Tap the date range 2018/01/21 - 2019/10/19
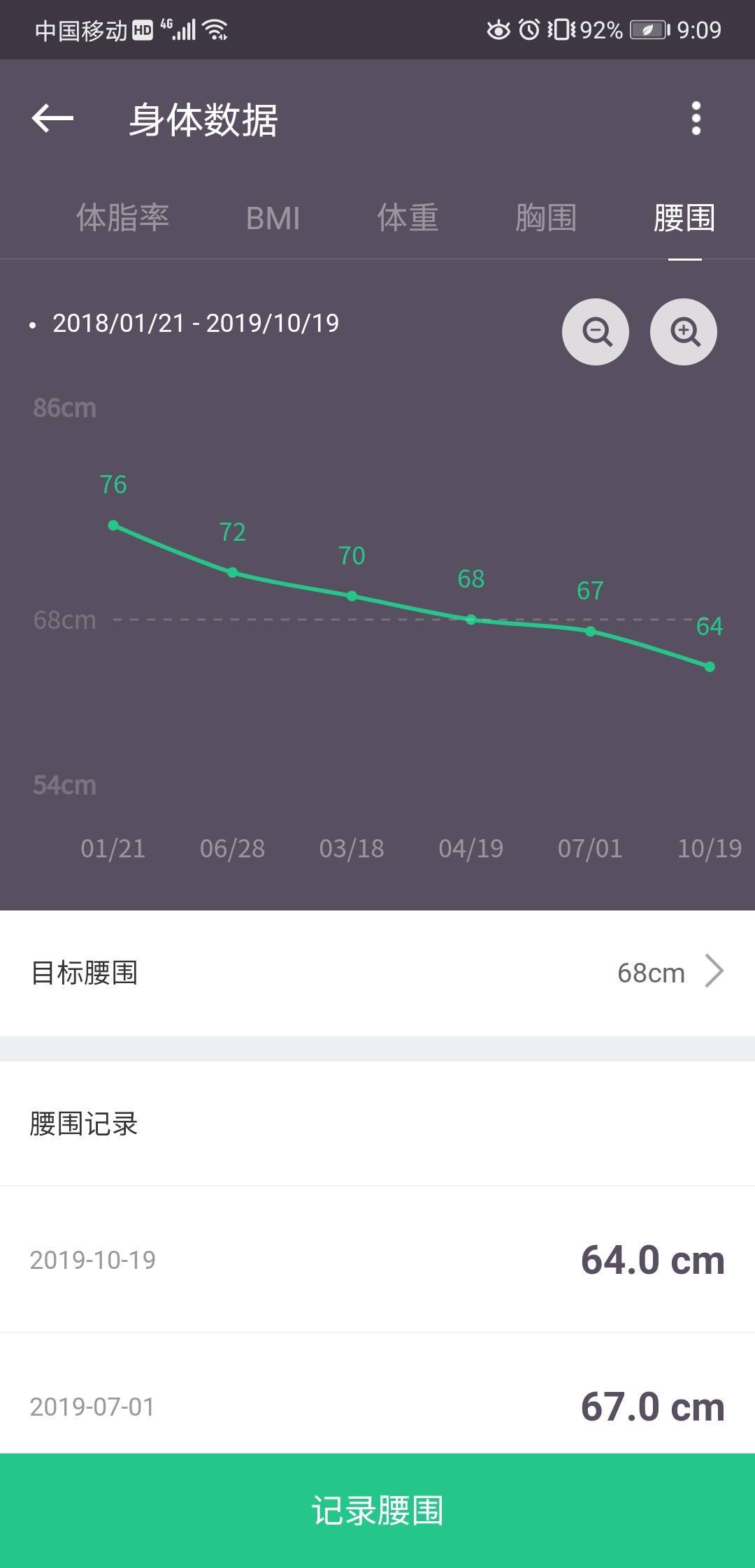 (196, 324)
